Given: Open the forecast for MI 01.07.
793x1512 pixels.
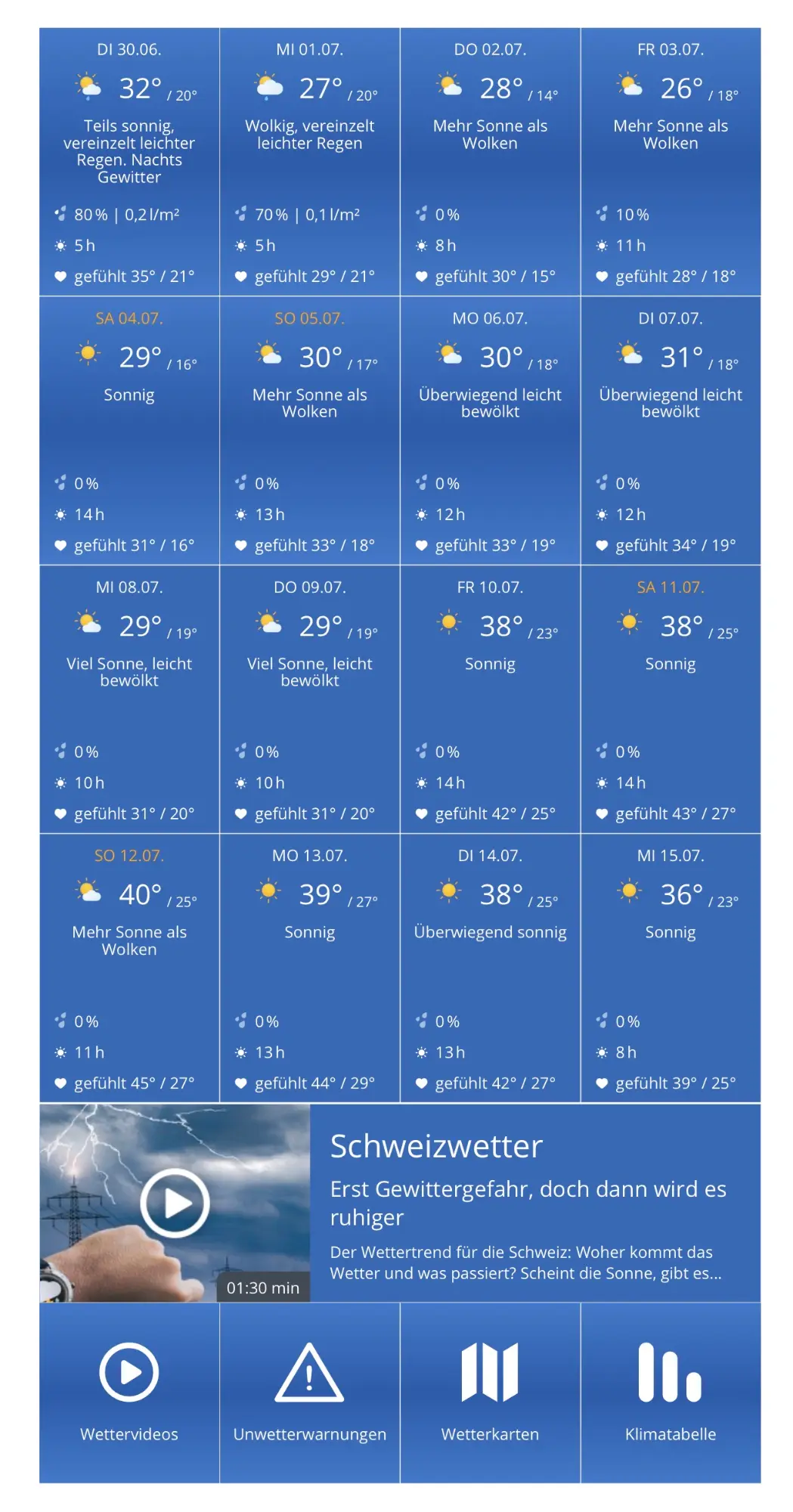Looking at the screenshot, I should click(310, 162).
